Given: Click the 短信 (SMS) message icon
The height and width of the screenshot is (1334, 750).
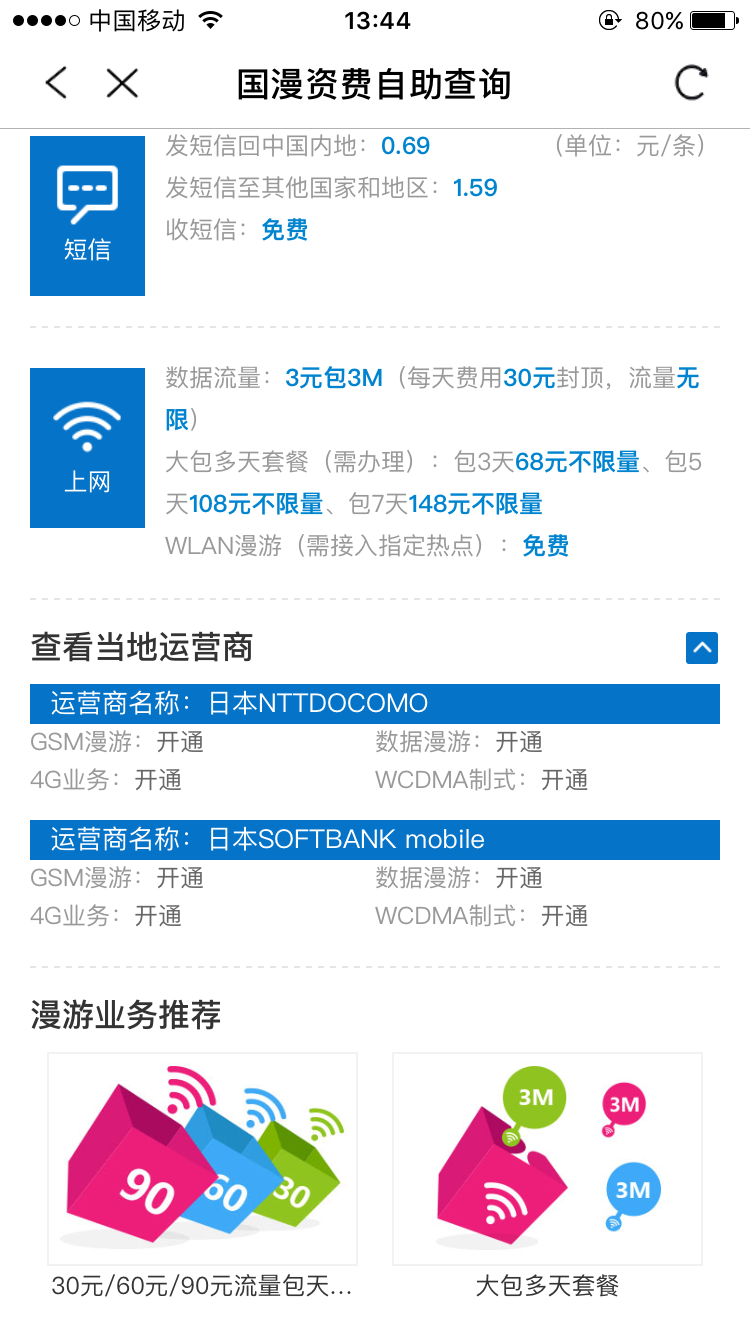Looking at the screenshot, I should click(x=87, y=216).
